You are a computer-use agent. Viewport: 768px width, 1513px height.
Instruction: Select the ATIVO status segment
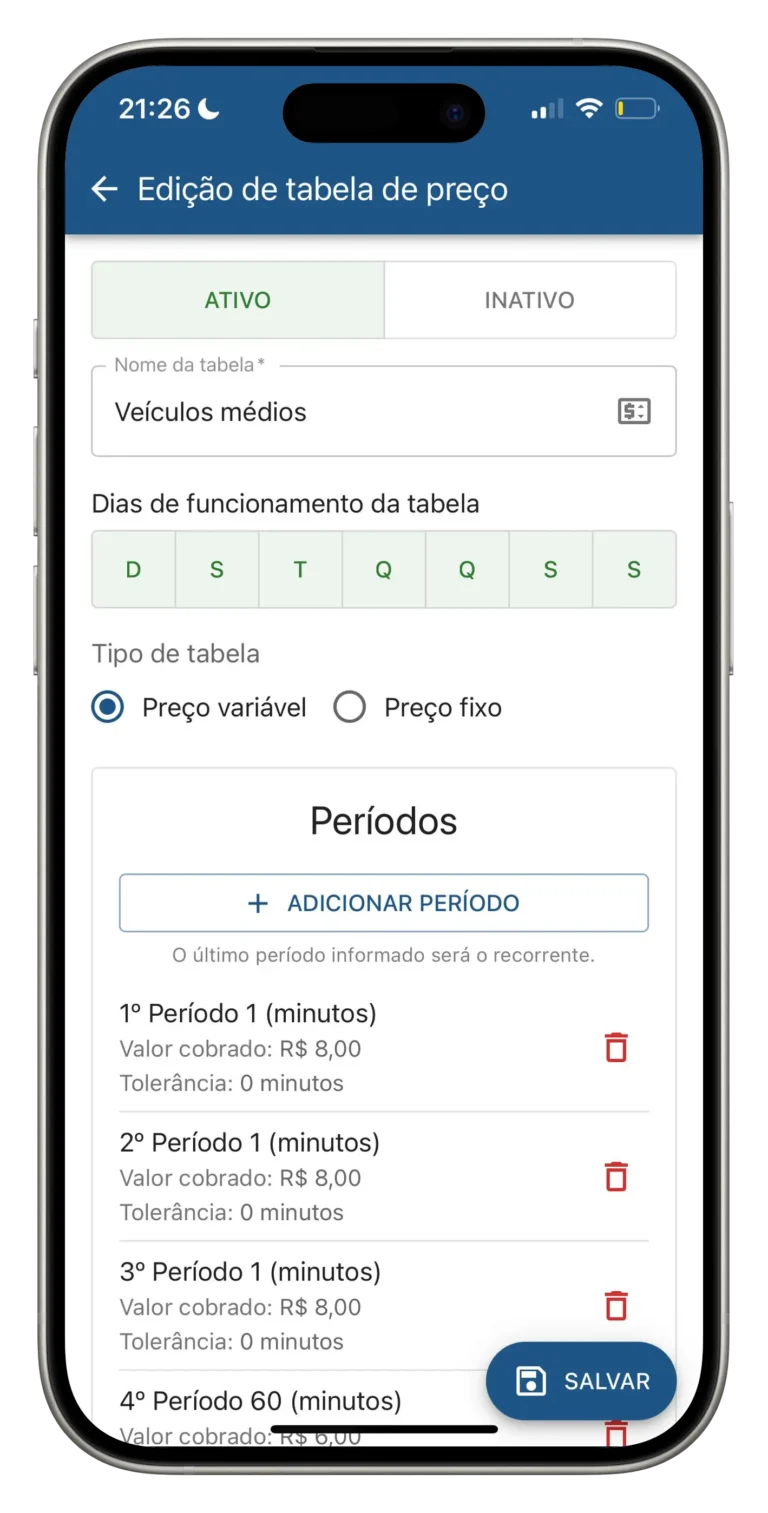[238, 300]
